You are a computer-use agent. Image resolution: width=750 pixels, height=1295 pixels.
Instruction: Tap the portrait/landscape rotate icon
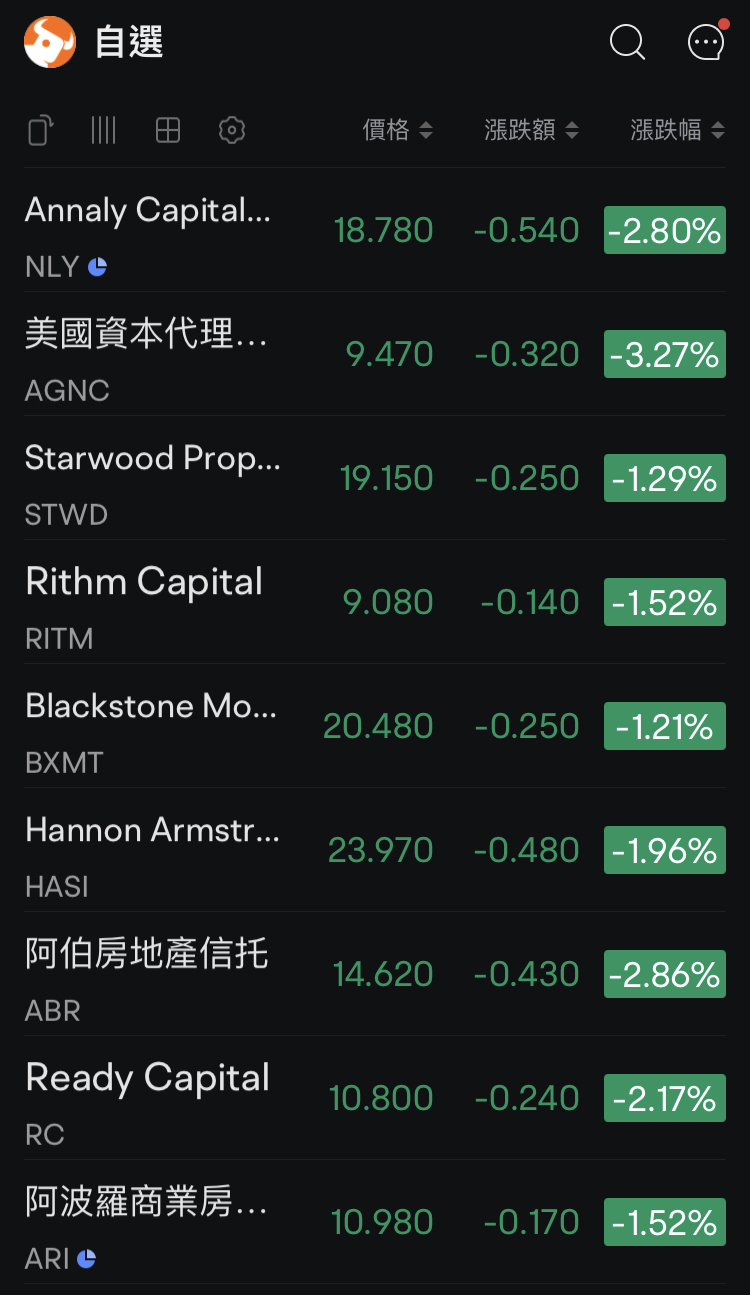pyautogui.click(x=40, y=130)
